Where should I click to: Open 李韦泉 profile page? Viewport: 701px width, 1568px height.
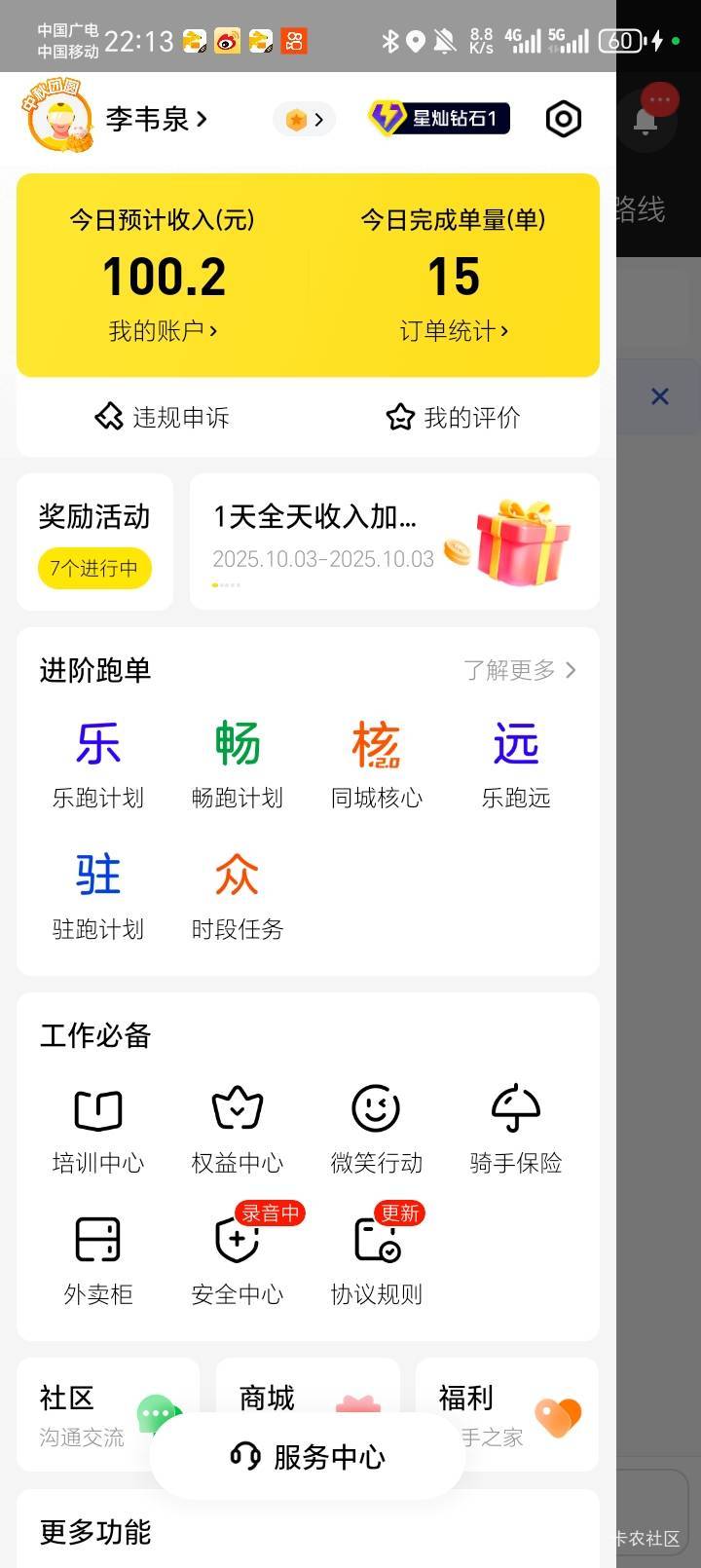(156, 119)
